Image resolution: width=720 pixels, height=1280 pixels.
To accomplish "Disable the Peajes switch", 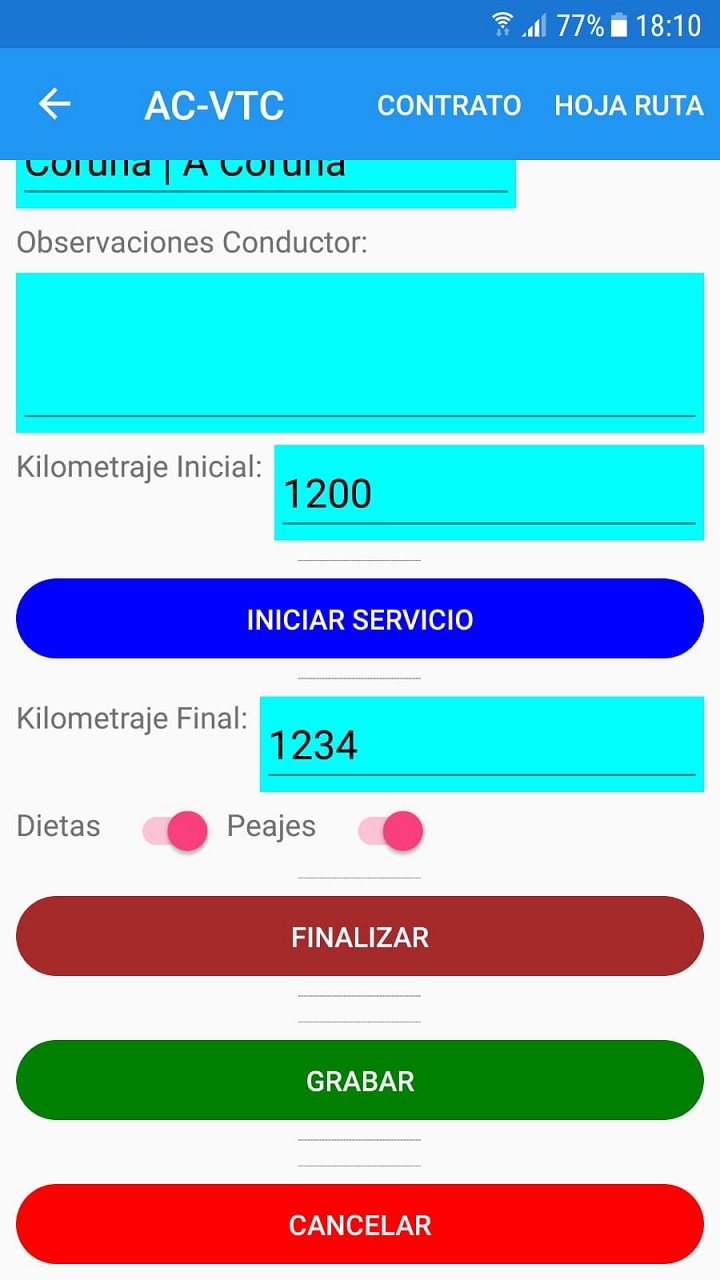I will point(391,830).
